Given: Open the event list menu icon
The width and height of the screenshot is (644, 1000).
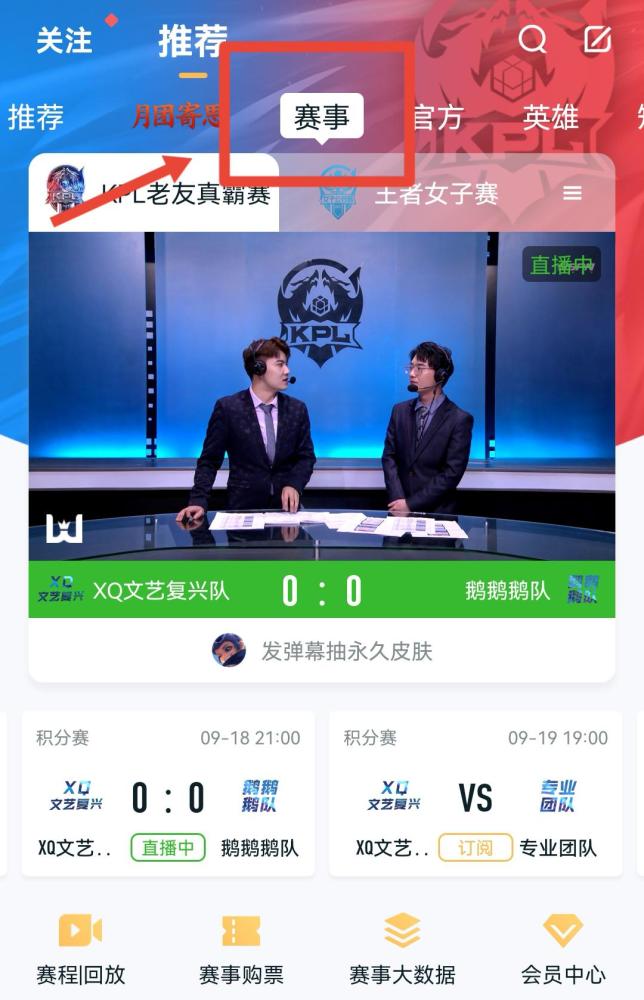Looking at the screenshot, I should pos(572,192).
